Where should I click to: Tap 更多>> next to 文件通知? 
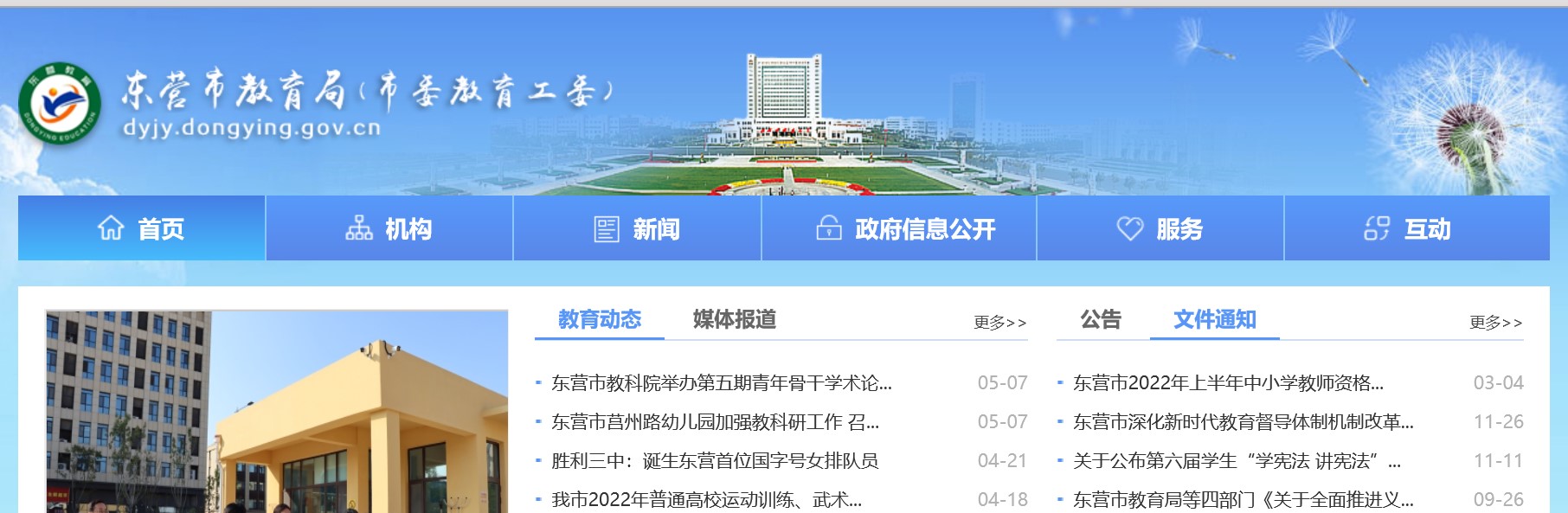(x=1495, y=323)
